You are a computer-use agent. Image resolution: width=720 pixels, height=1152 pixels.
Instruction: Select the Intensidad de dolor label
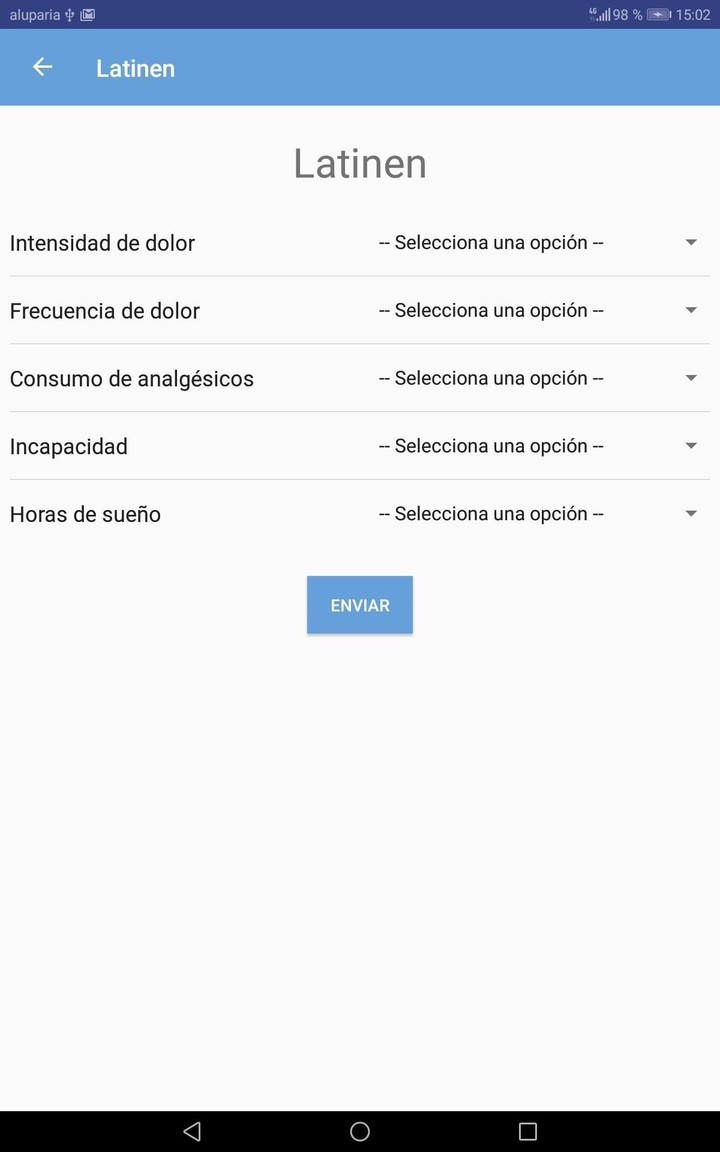[101, 242]
